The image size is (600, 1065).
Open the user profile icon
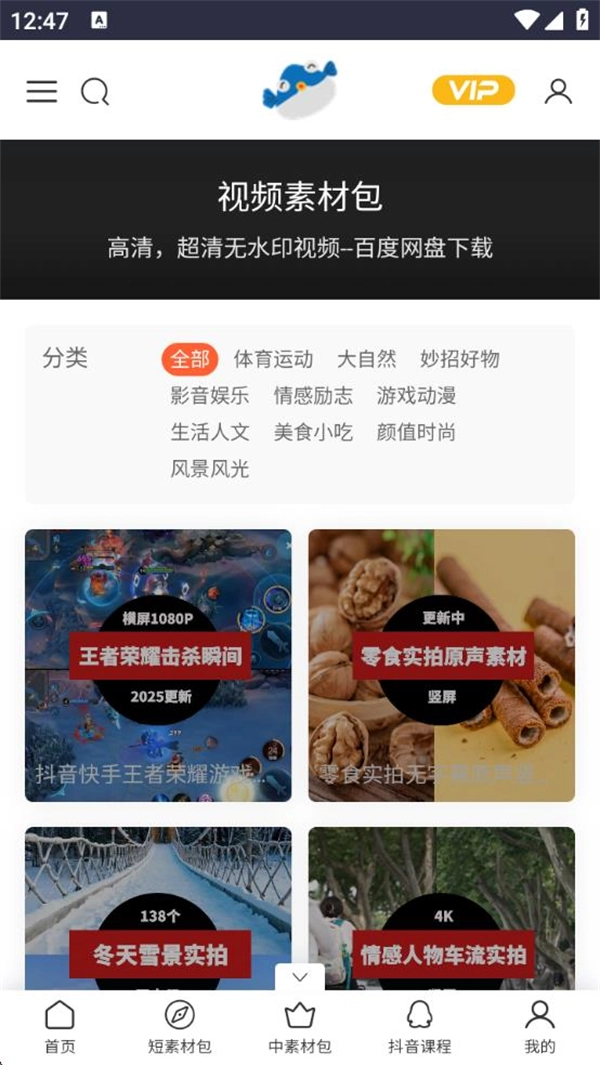(558, 92)
